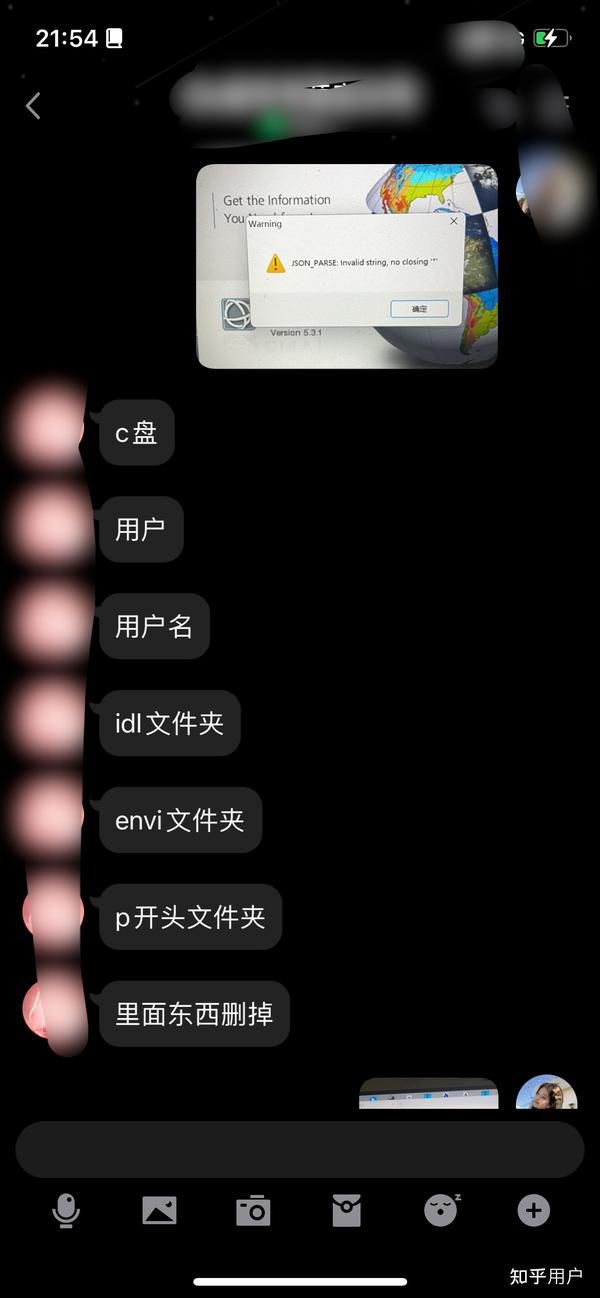Image resolution: width=600 pixels, height=1298 pixels.
Task: Launch the camera to take a photo
Action: (x=253, y=1211)
